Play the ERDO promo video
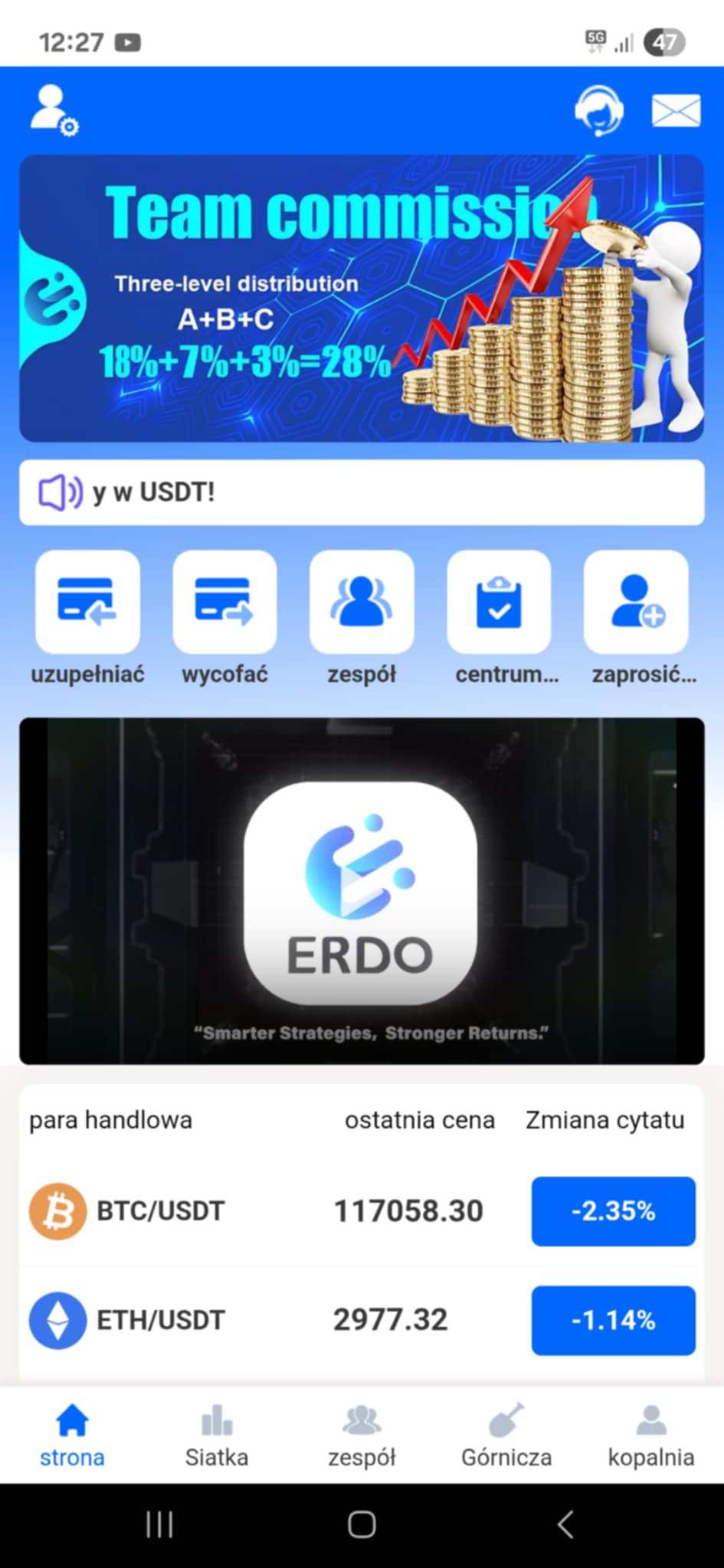The height and width of the screenshot is (1568, 724). [x=362, y=891]
